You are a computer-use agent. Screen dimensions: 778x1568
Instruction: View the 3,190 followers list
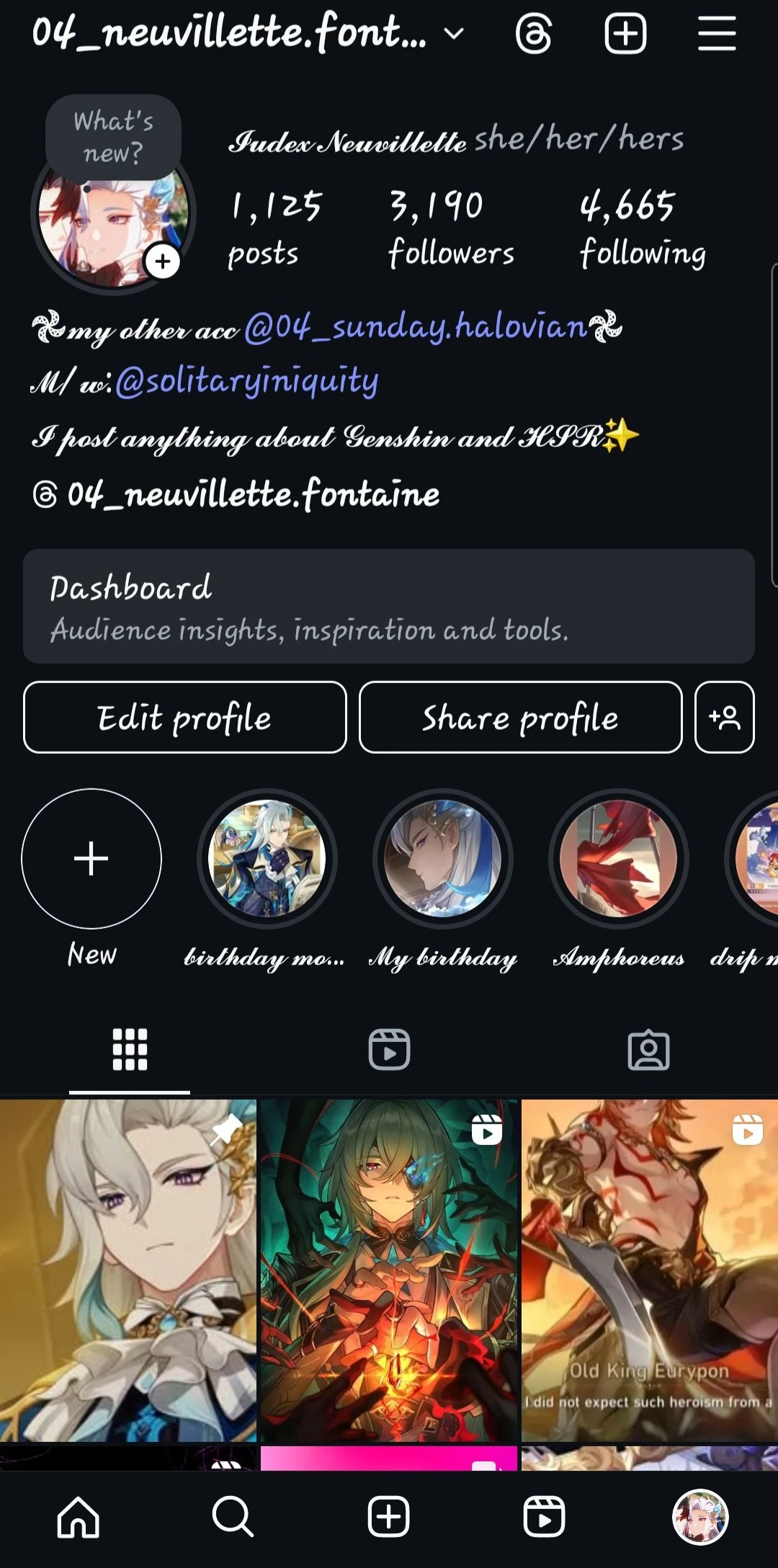tap(451, 227)
